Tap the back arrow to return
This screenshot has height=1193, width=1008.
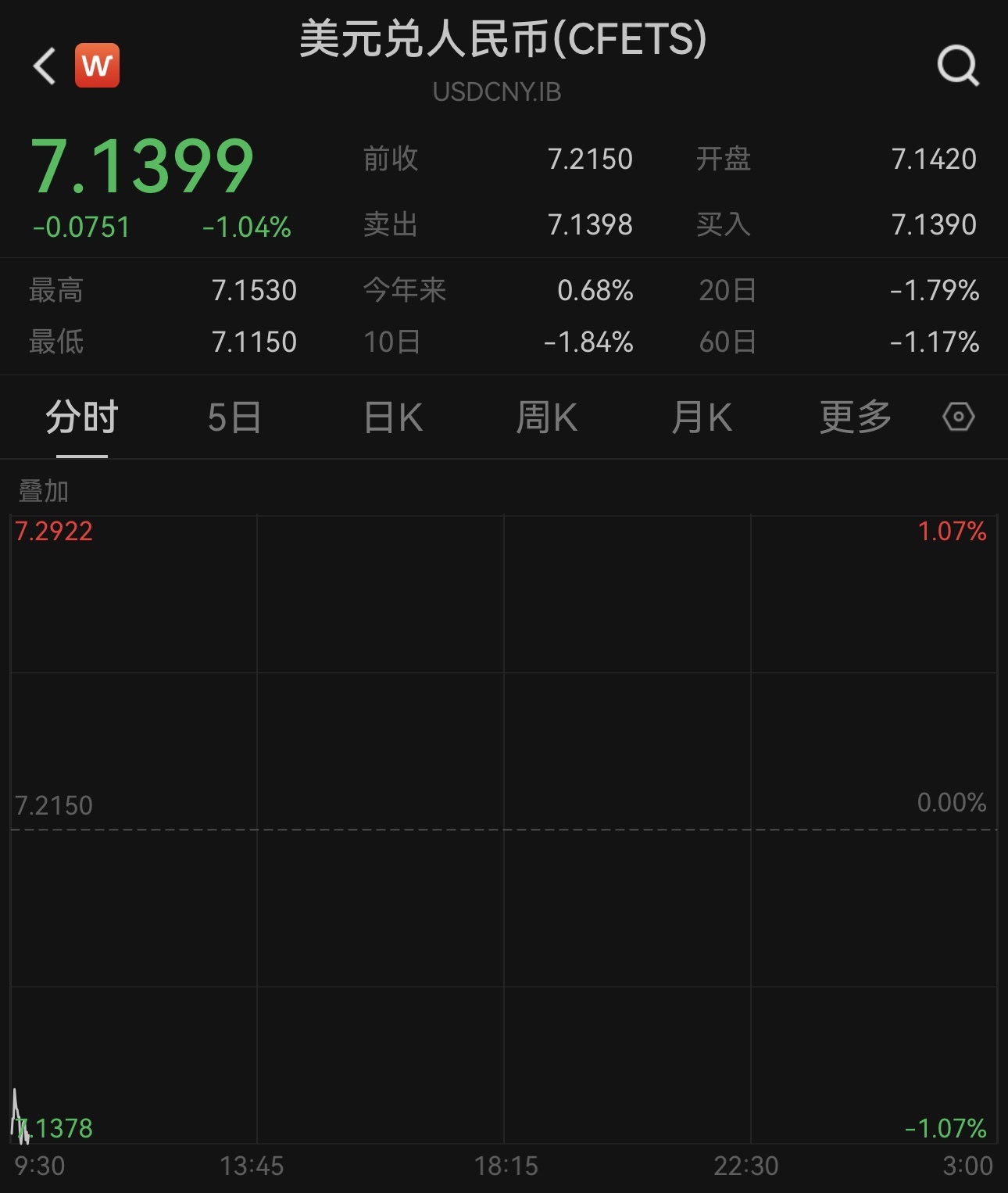(x=43, y=64)
